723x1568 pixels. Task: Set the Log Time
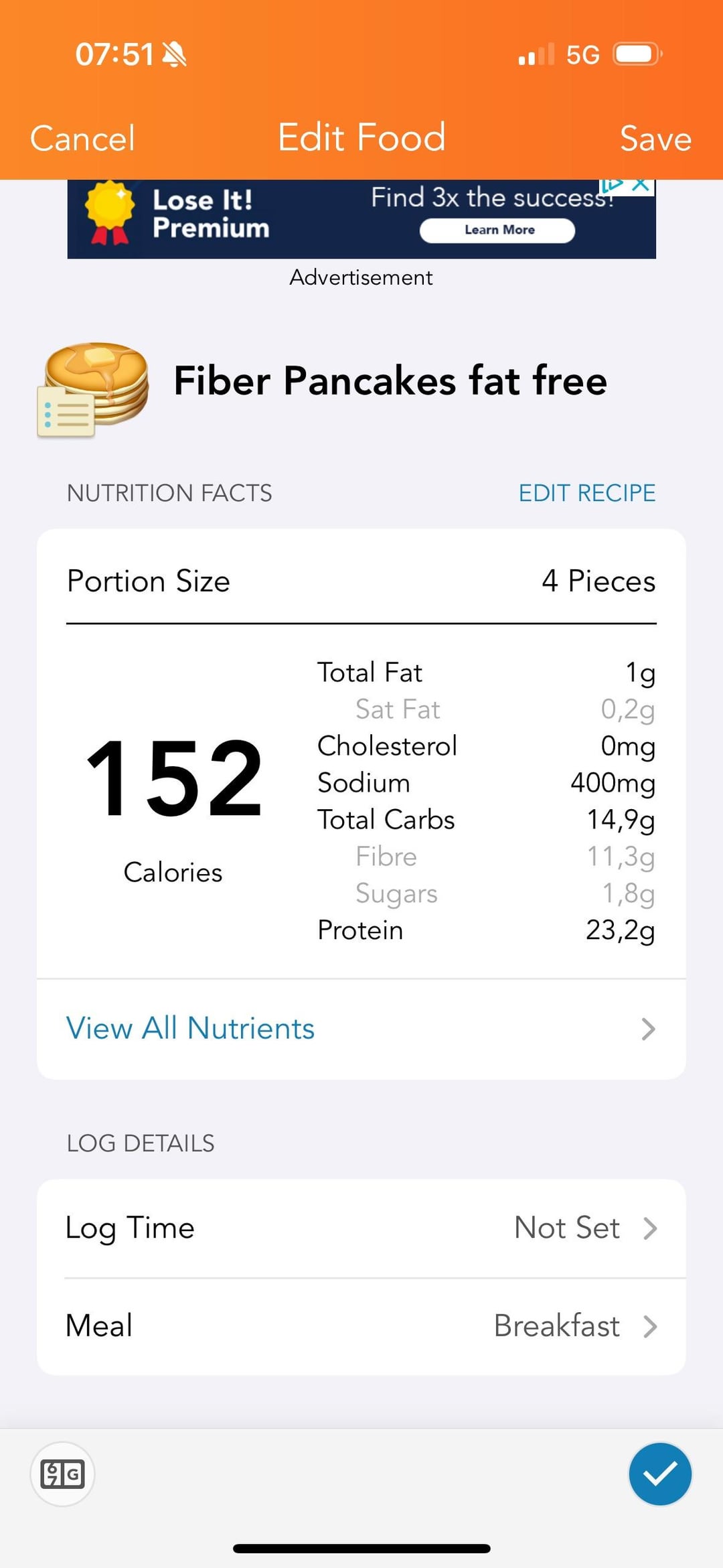[361, 1228]
